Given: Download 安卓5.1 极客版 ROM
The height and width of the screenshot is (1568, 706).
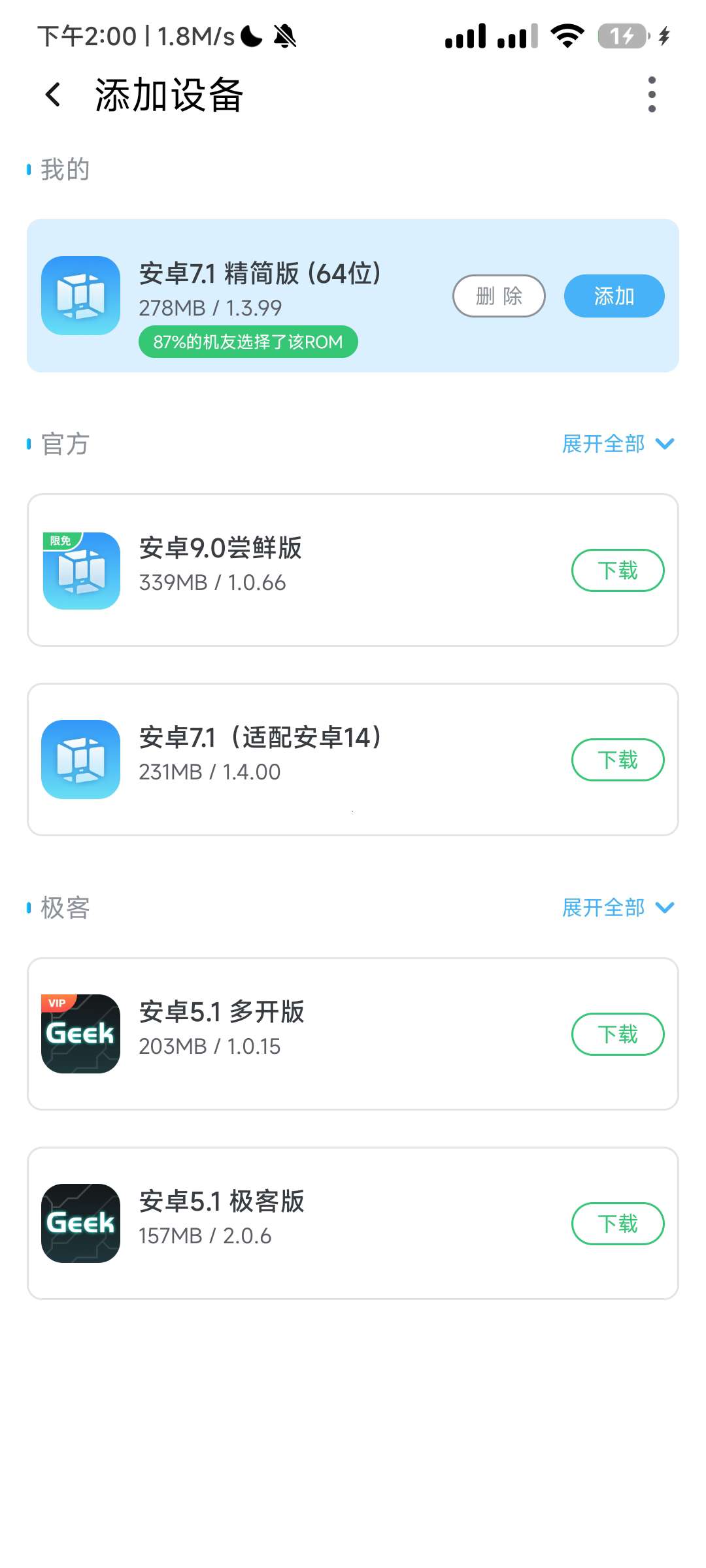Looking at the screenshot, I should [617, 1224].
